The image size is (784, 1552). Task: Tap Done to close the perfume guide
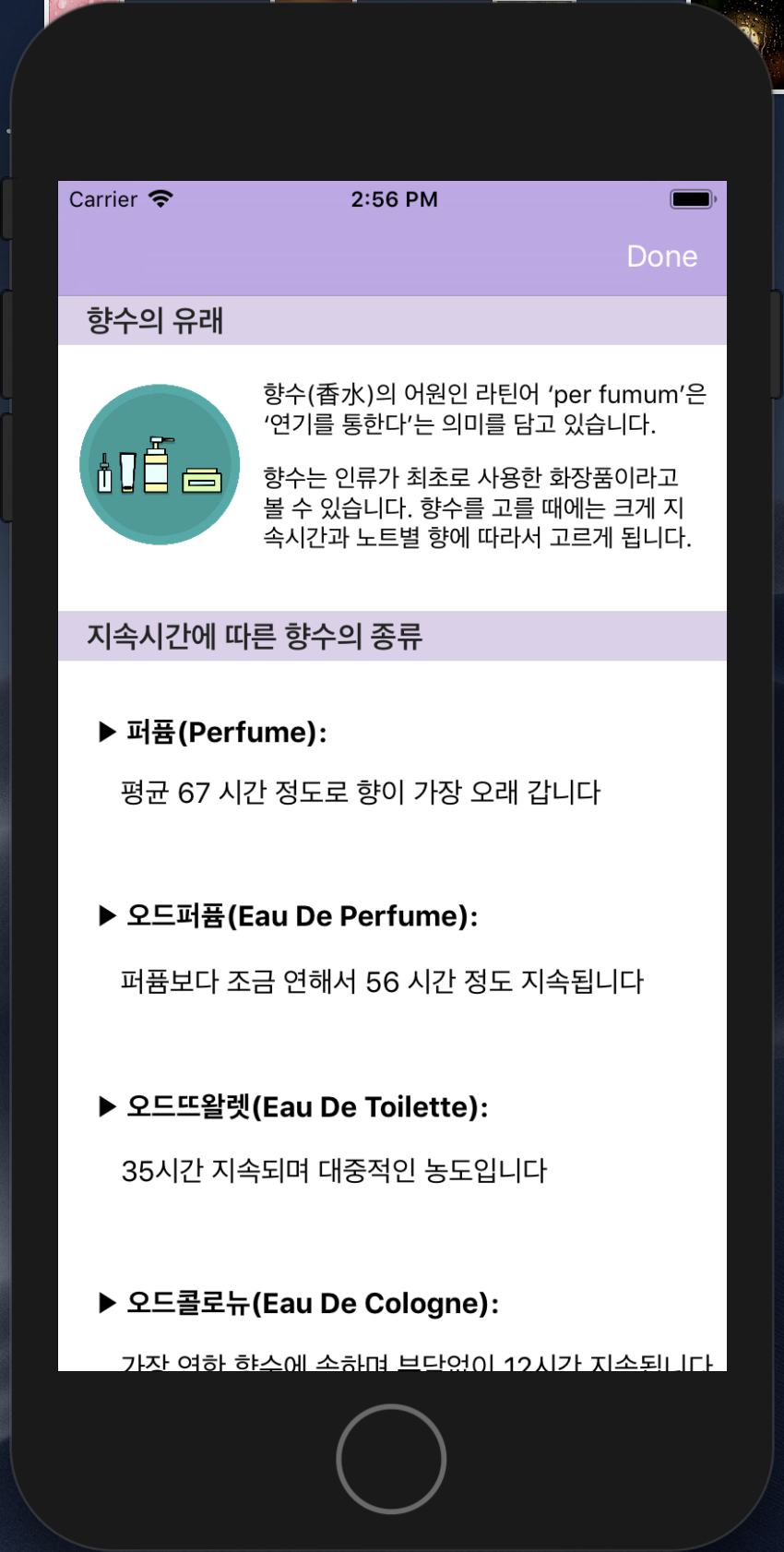coord(661,257)
